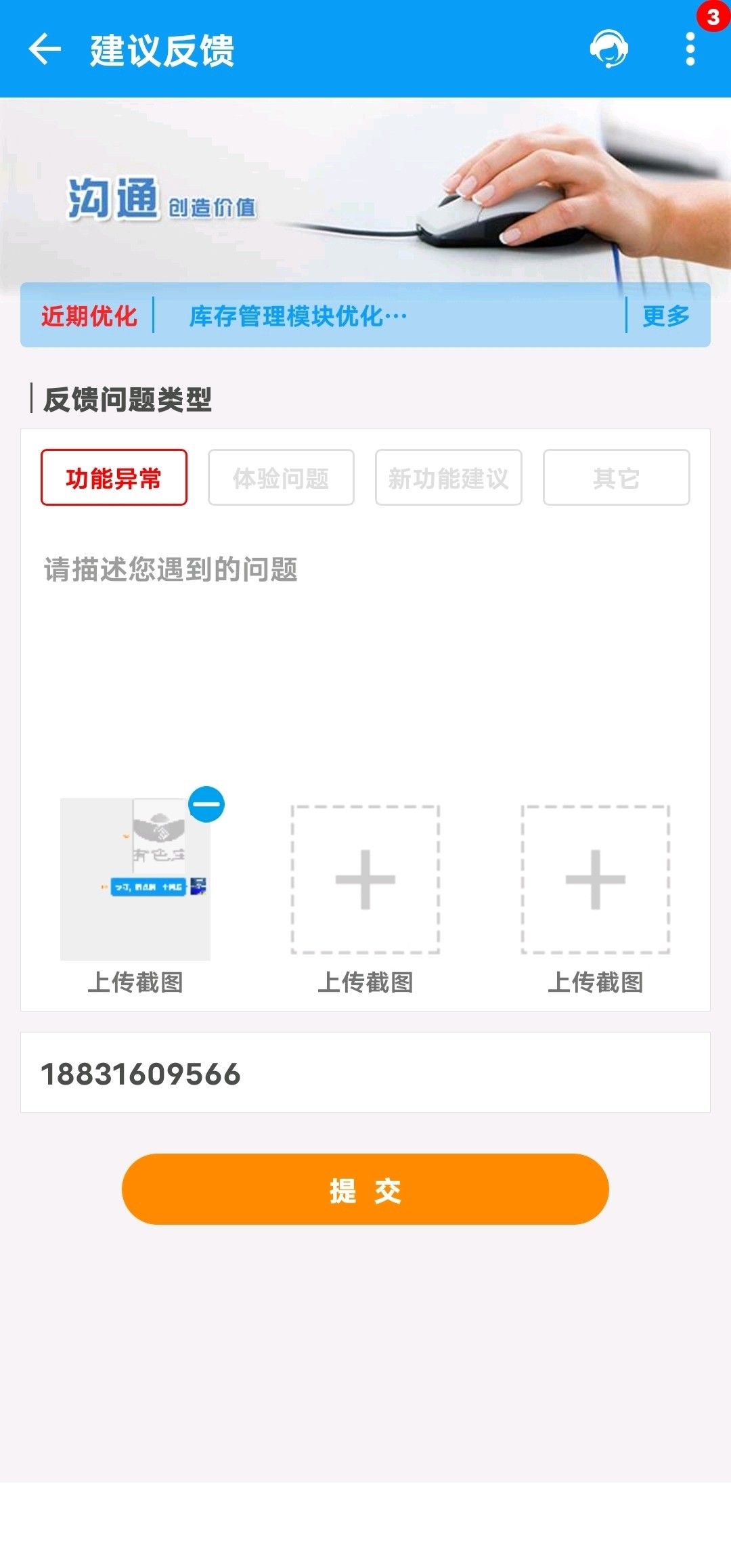Contact customer service via headset icon
Viewport: 731px width, 1568px height.
tap(608, 49)
